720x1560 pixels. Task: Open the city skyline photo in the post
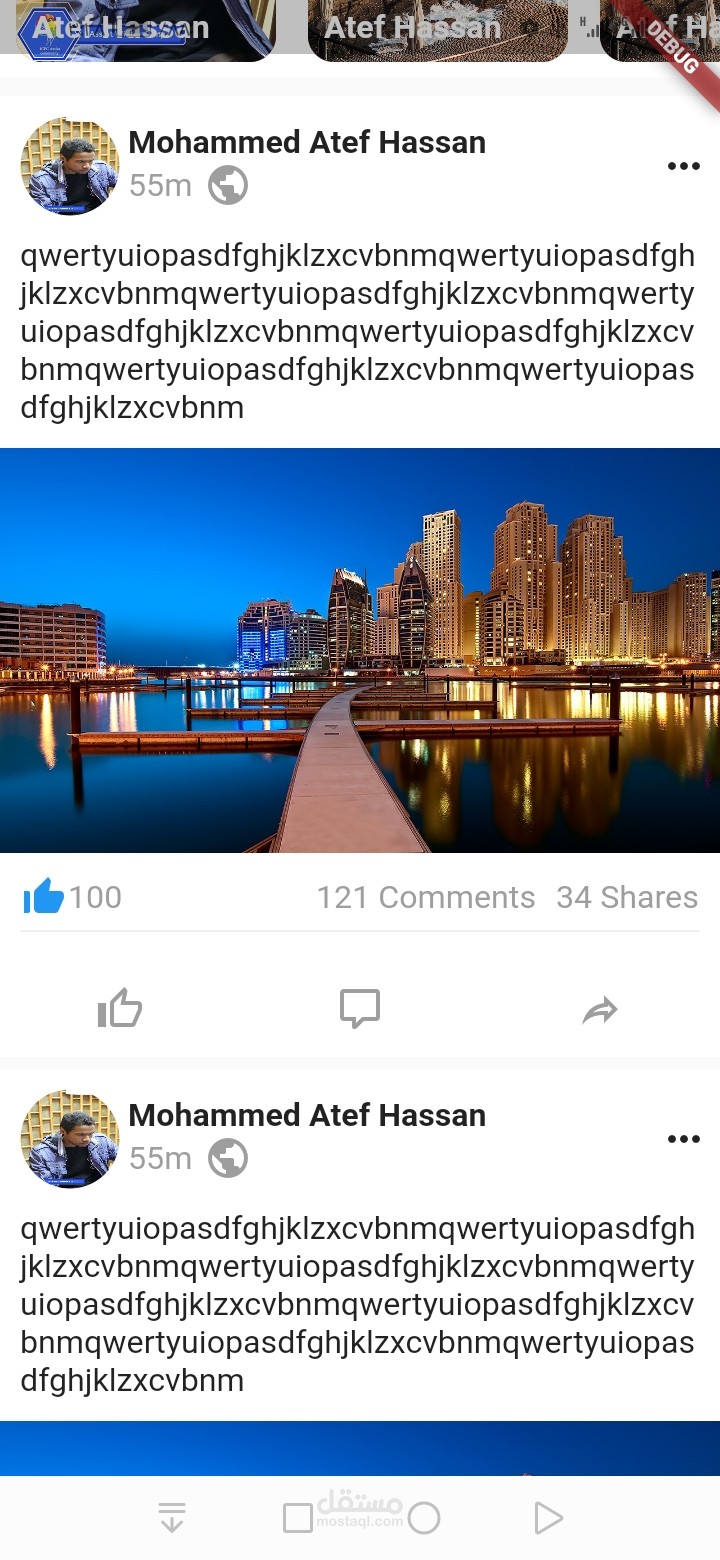coord(360,650)
